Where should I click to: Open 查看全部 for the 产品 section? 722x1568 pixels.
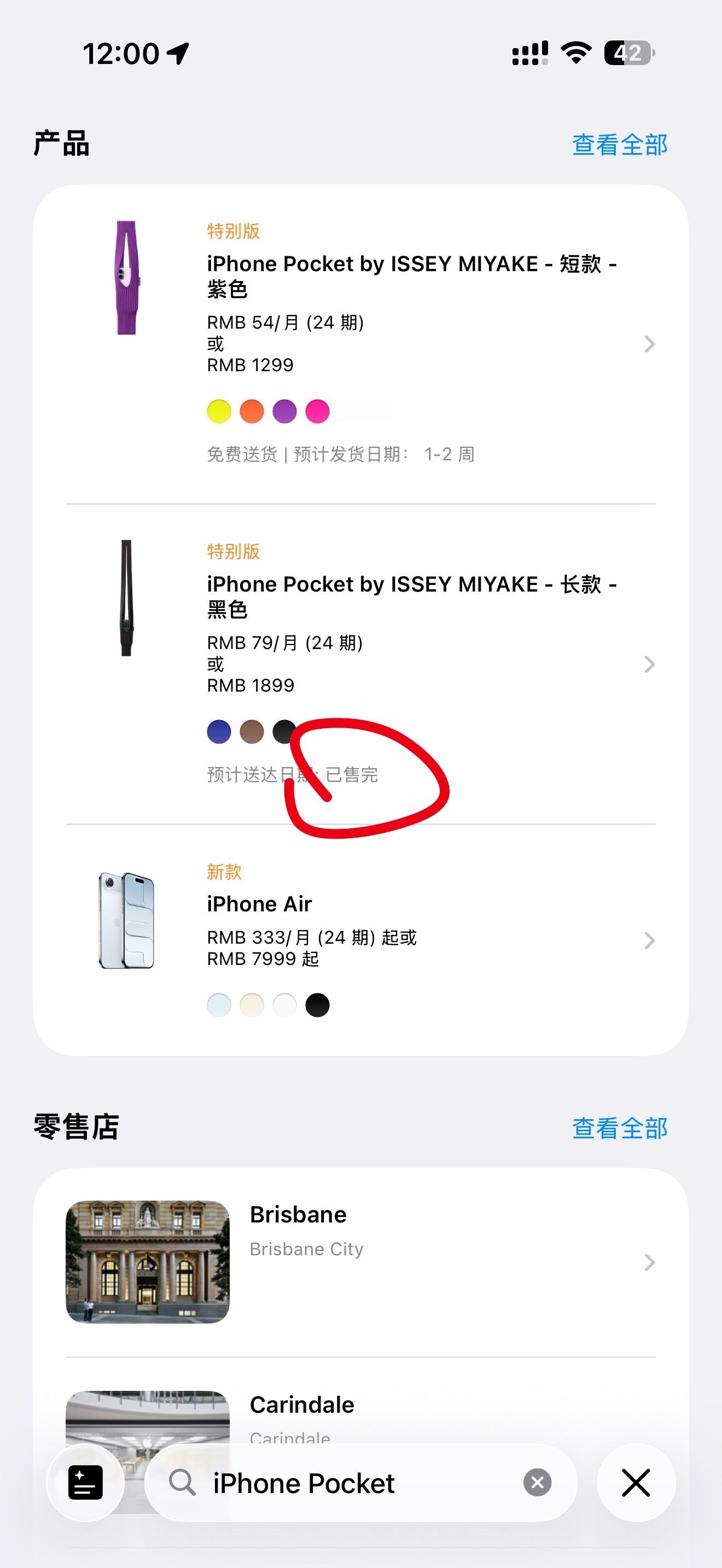pos(619,144)
